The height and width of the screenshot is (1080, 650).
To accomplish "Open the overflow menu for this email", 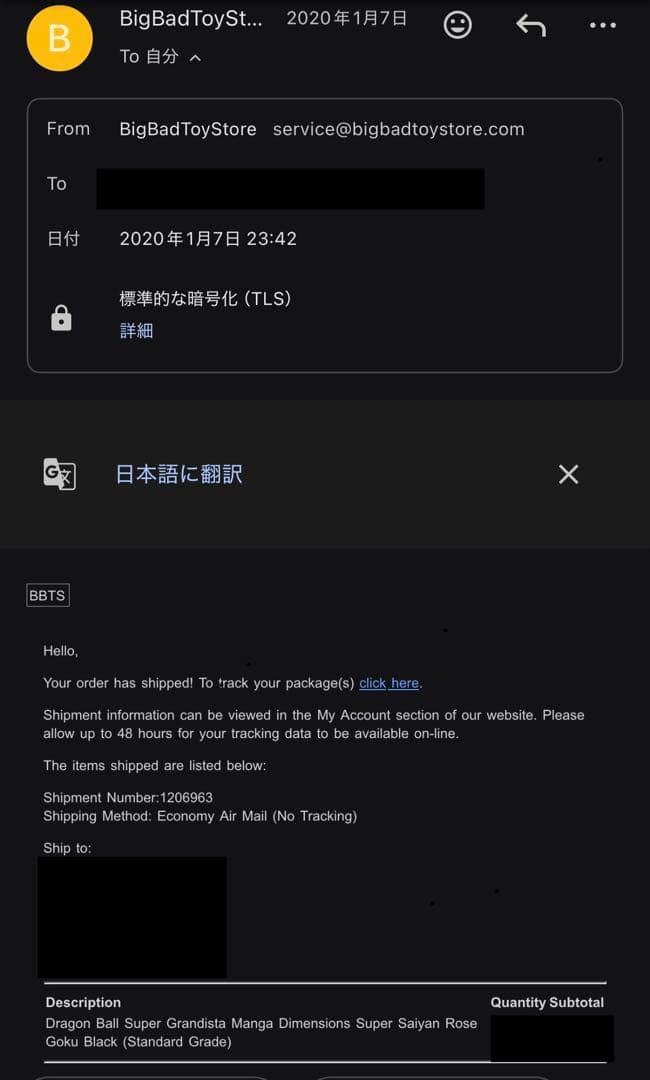I will [x=603, y=25].
